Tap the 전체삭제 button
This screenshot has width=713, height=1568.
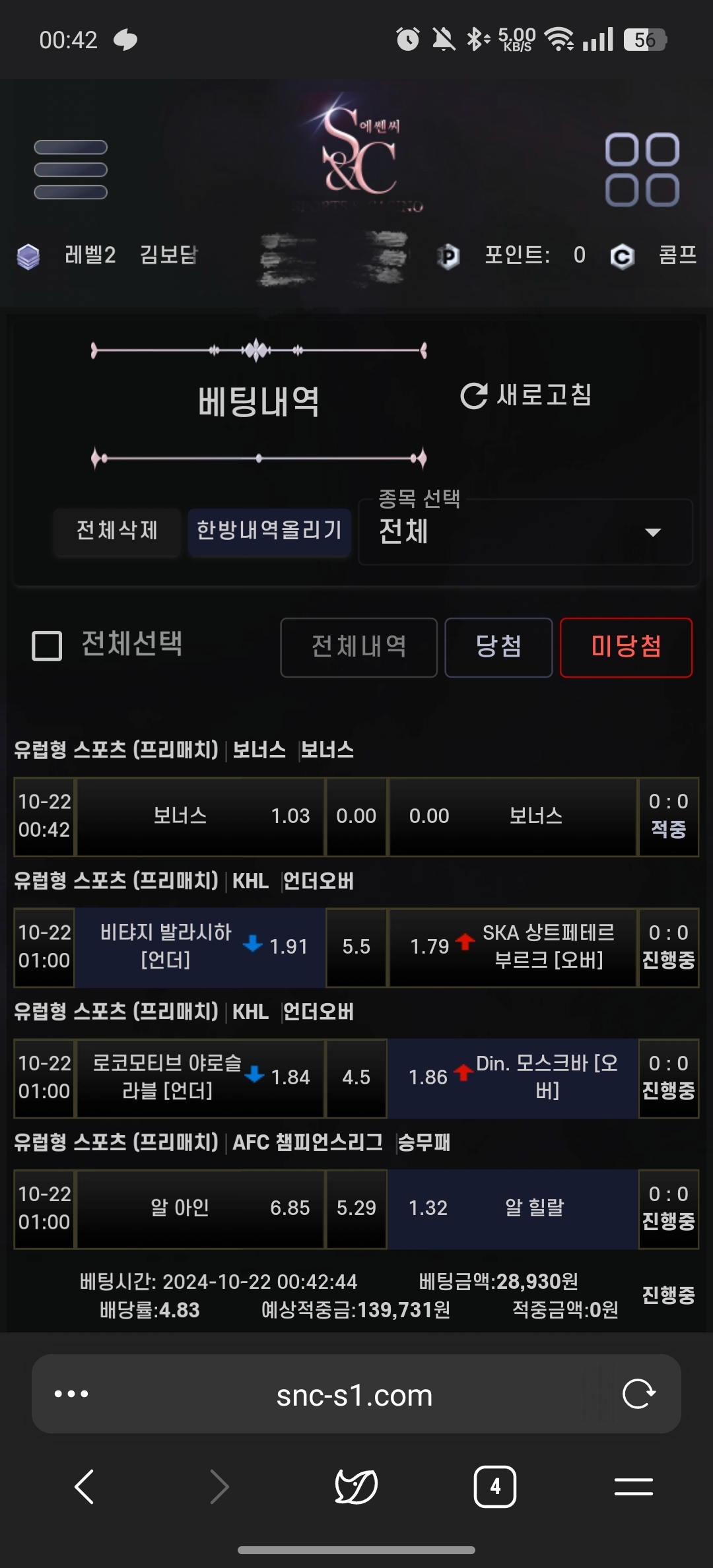click(117, 531)
